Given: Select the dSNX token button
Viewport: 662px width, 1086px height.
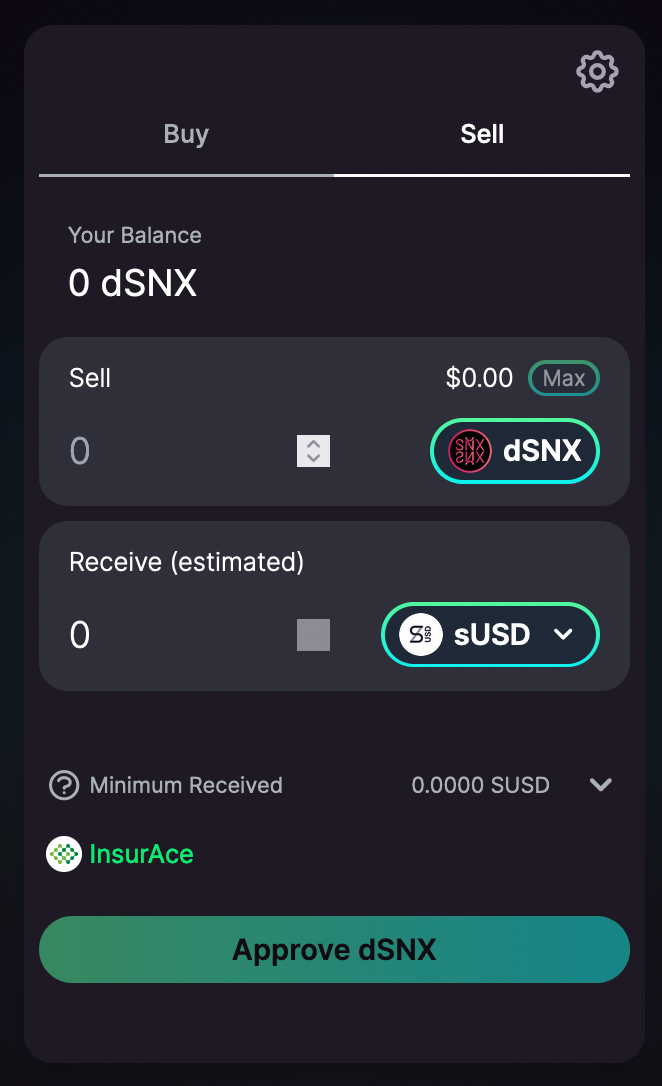Looking at the screenshot, I should coord(515,451).
